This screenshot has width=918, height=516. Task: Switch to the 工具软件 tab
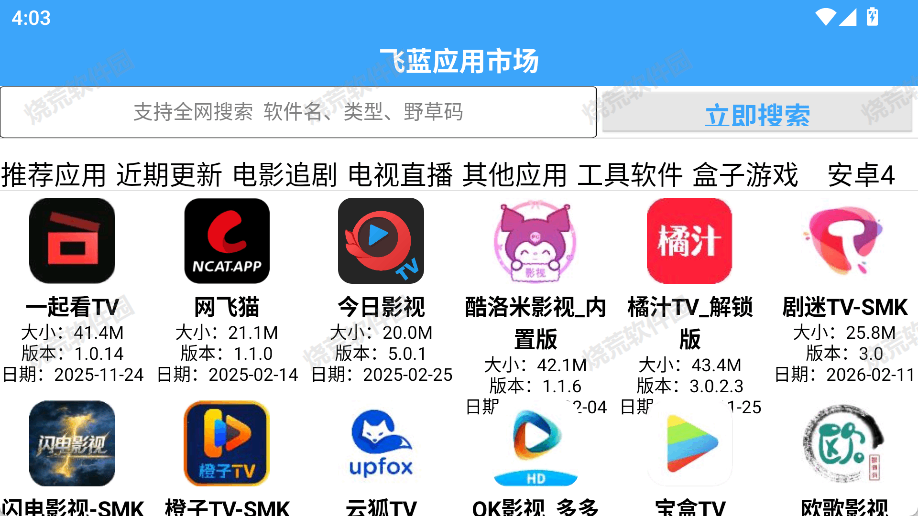point(630,175)
